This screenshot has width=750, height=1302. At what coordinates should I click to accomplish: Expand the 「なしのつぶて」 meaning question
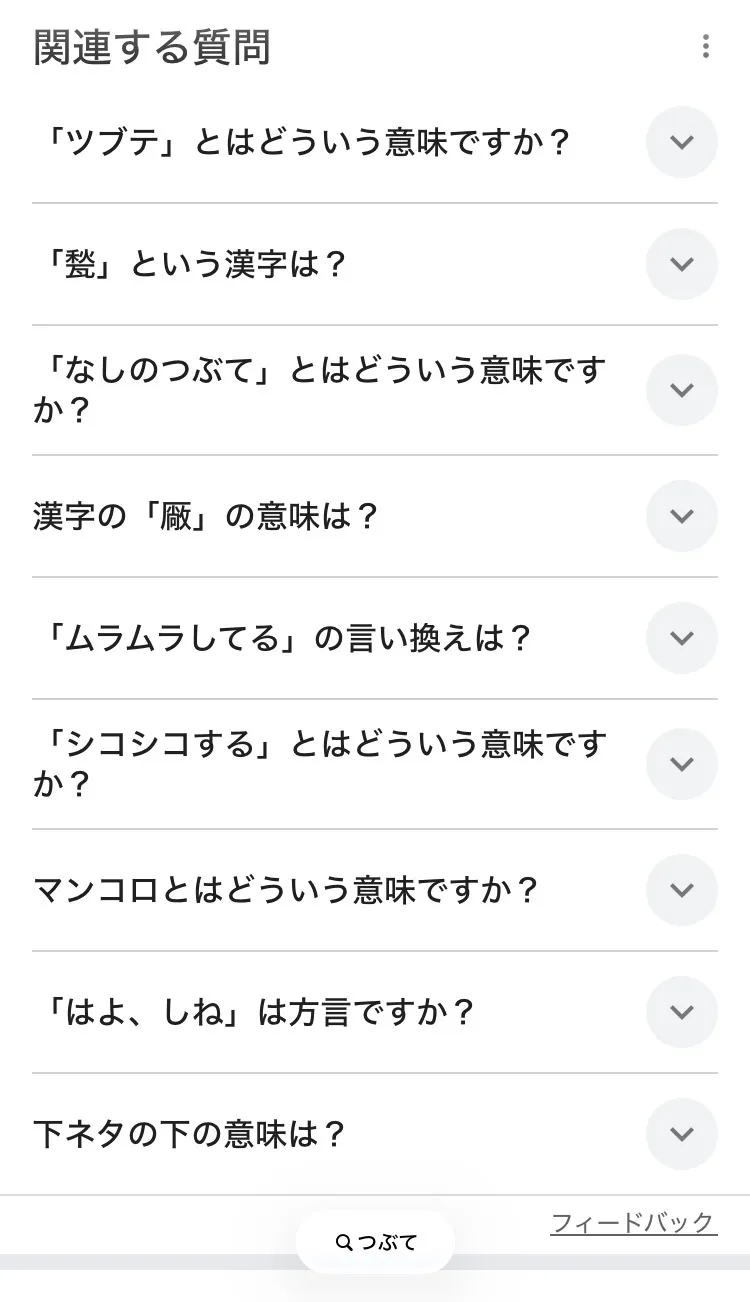click(681, 390)
